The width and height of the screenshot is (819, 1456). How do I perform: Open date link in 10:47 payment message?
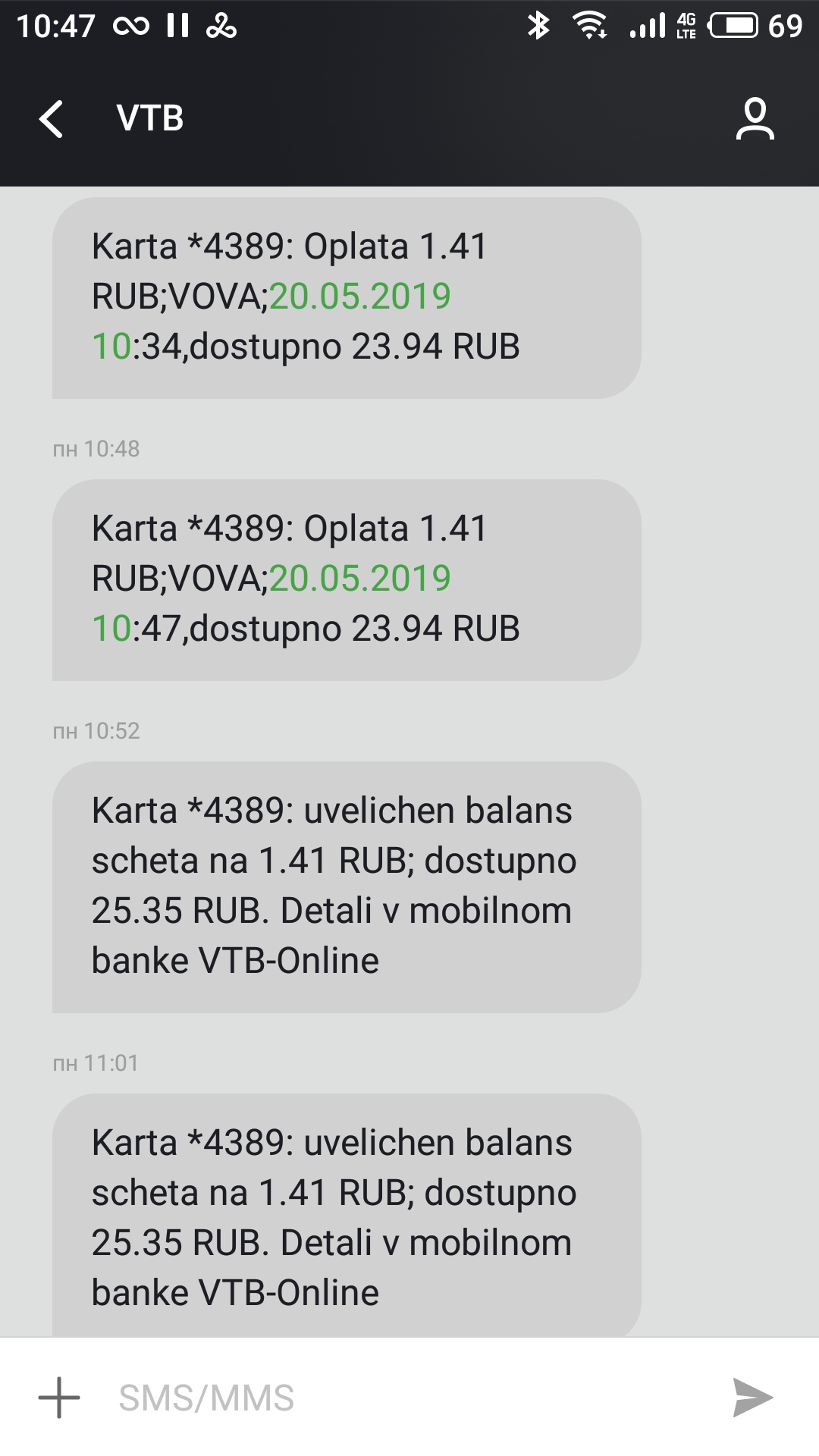point(360,579)
